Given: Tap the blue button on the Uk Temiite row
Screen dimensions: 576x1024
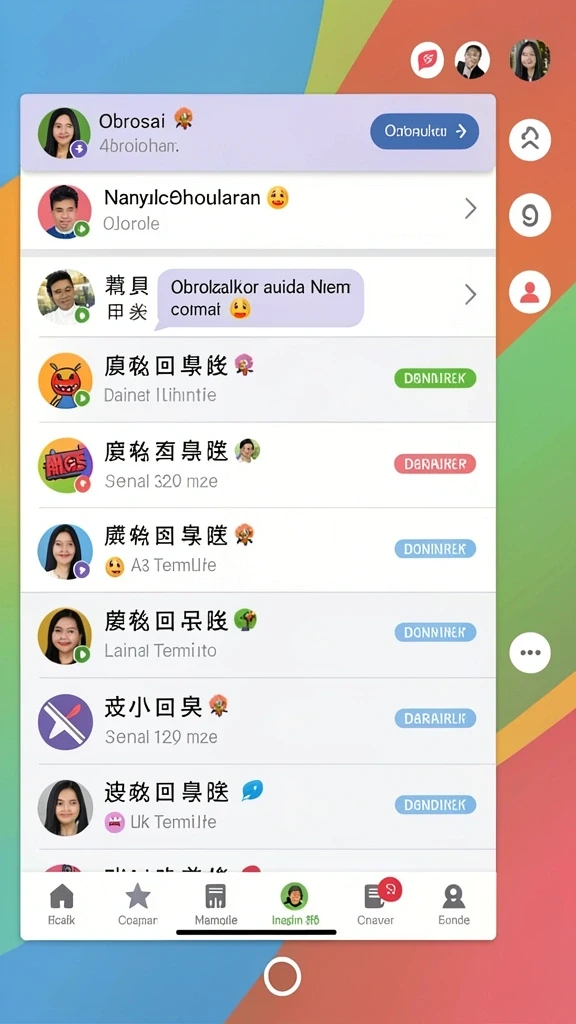Looking at the screenshot, I should [x=435, y=805].
